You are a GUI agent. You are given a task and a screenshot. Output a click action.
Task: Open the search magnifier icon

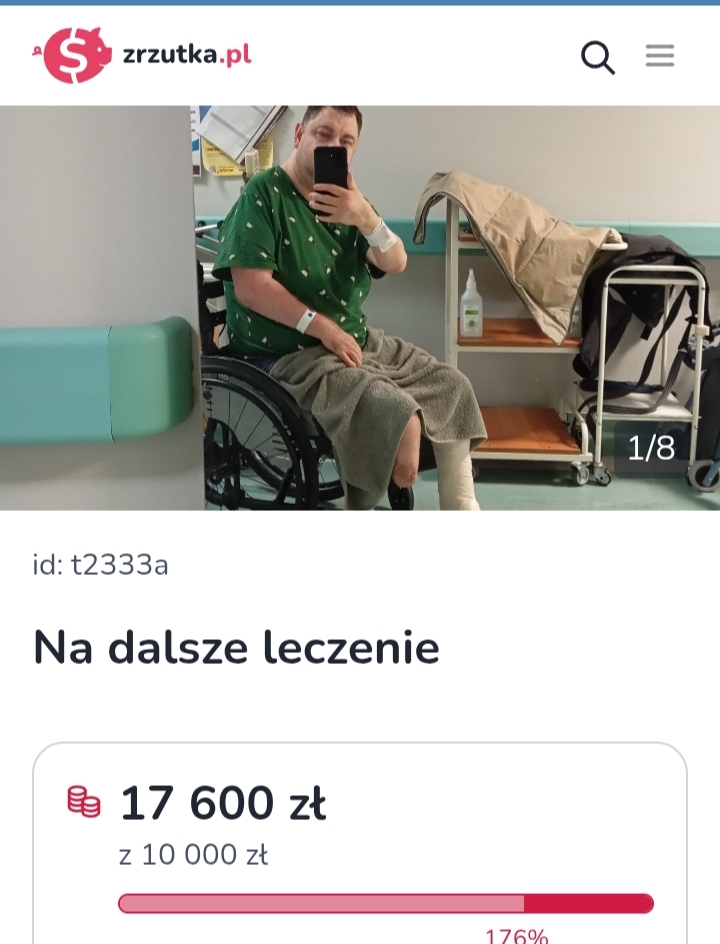[x=597, y=56]
